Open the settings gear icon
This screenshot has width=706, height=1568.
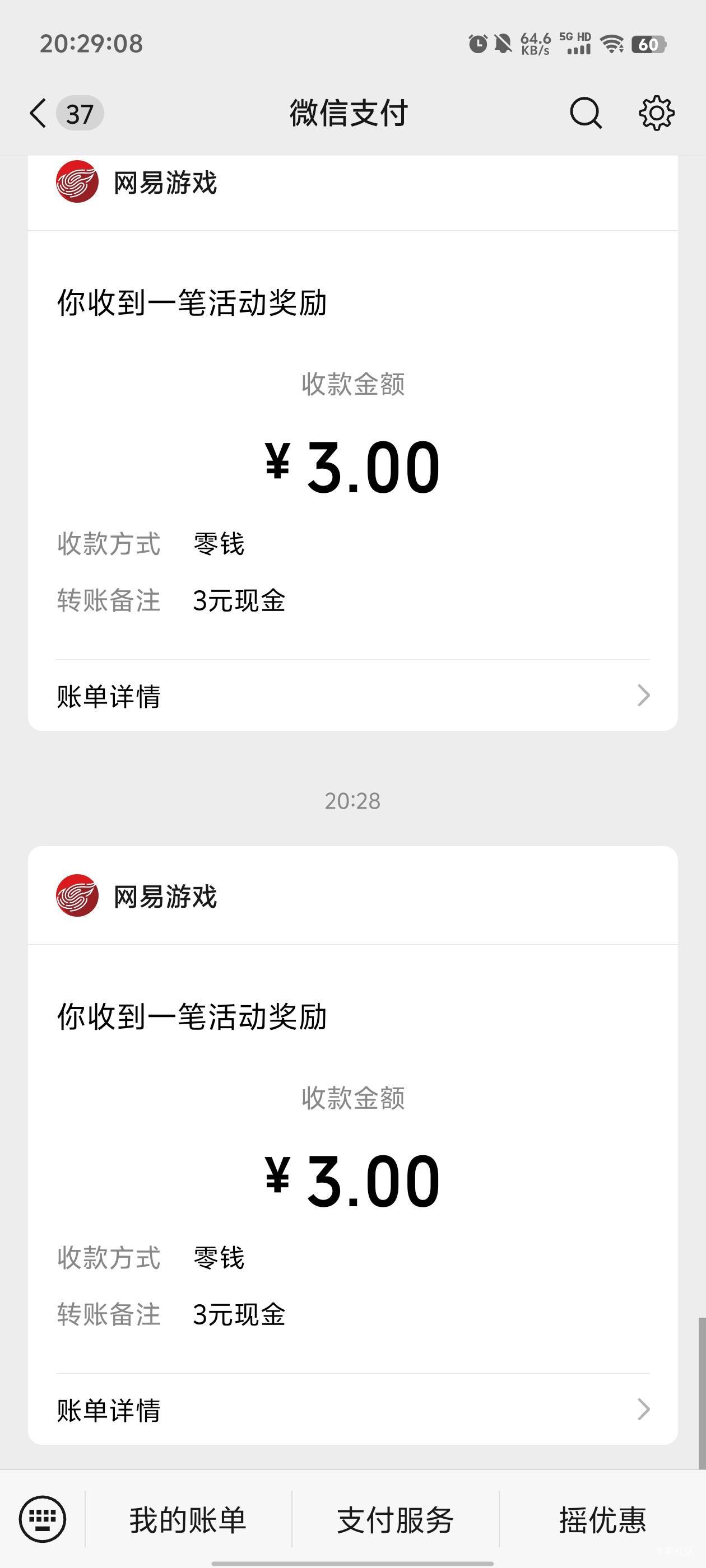656,113
